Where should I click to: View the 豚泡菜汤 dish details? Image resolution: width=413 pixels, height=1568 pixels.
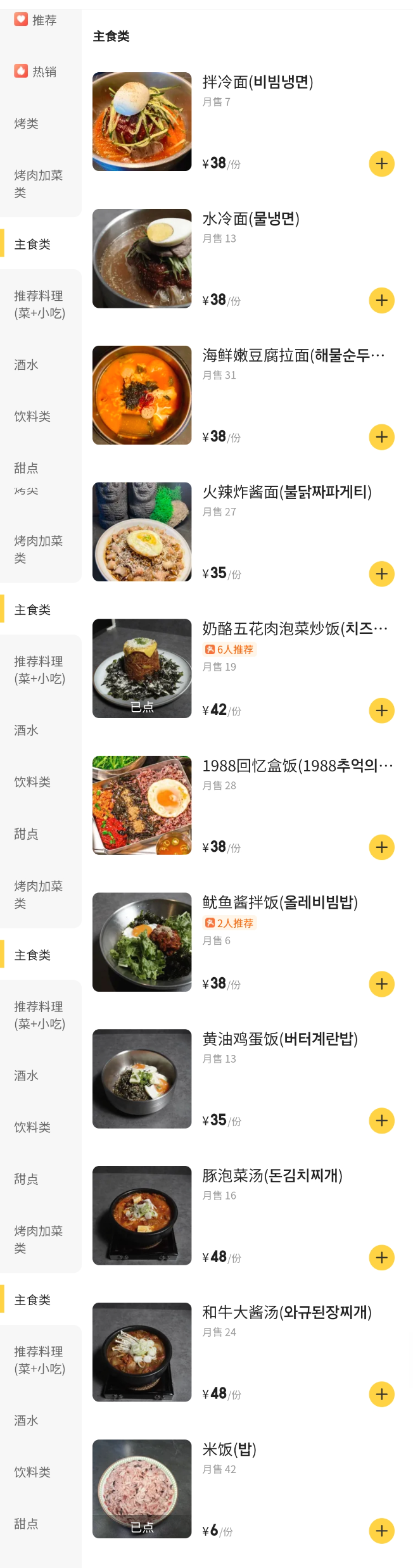(x=272, y=1176)
